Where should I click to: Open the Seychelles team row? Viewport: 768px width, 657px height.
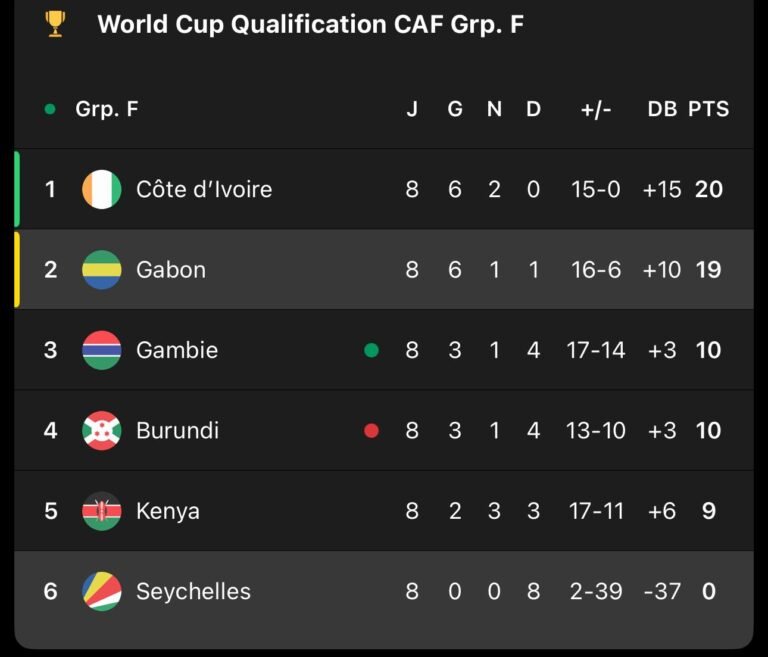point(193,591)
